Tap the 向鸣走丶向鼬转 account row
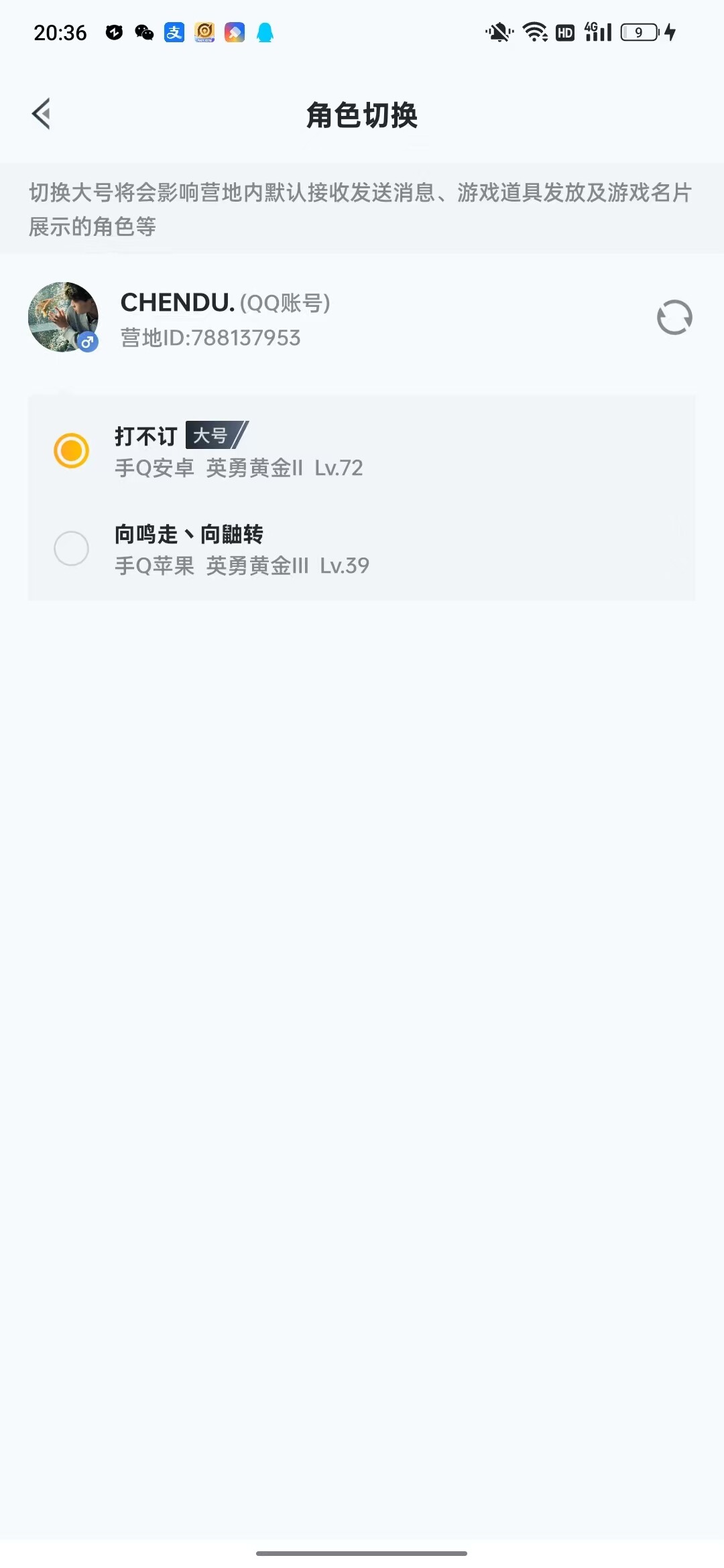724x1568 pixels. pos(362,548)
